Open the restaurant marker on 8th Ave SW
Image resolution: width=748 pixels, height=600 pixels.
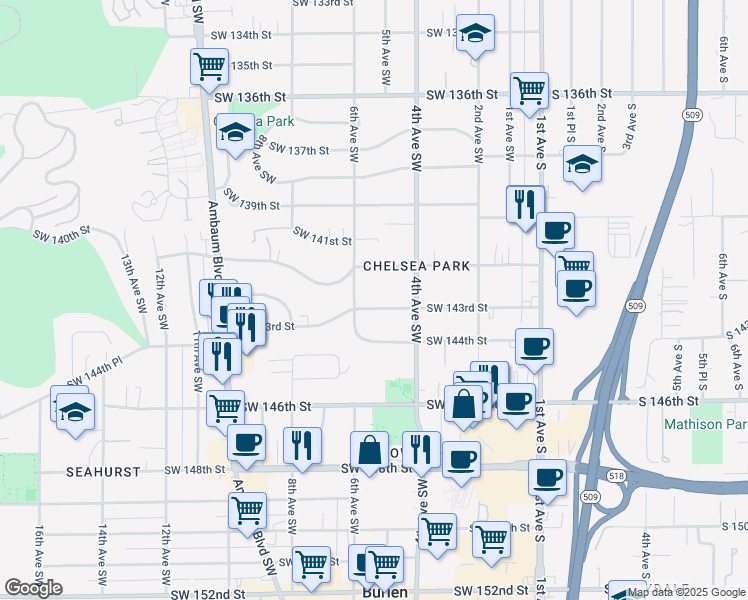pos(302,446)
